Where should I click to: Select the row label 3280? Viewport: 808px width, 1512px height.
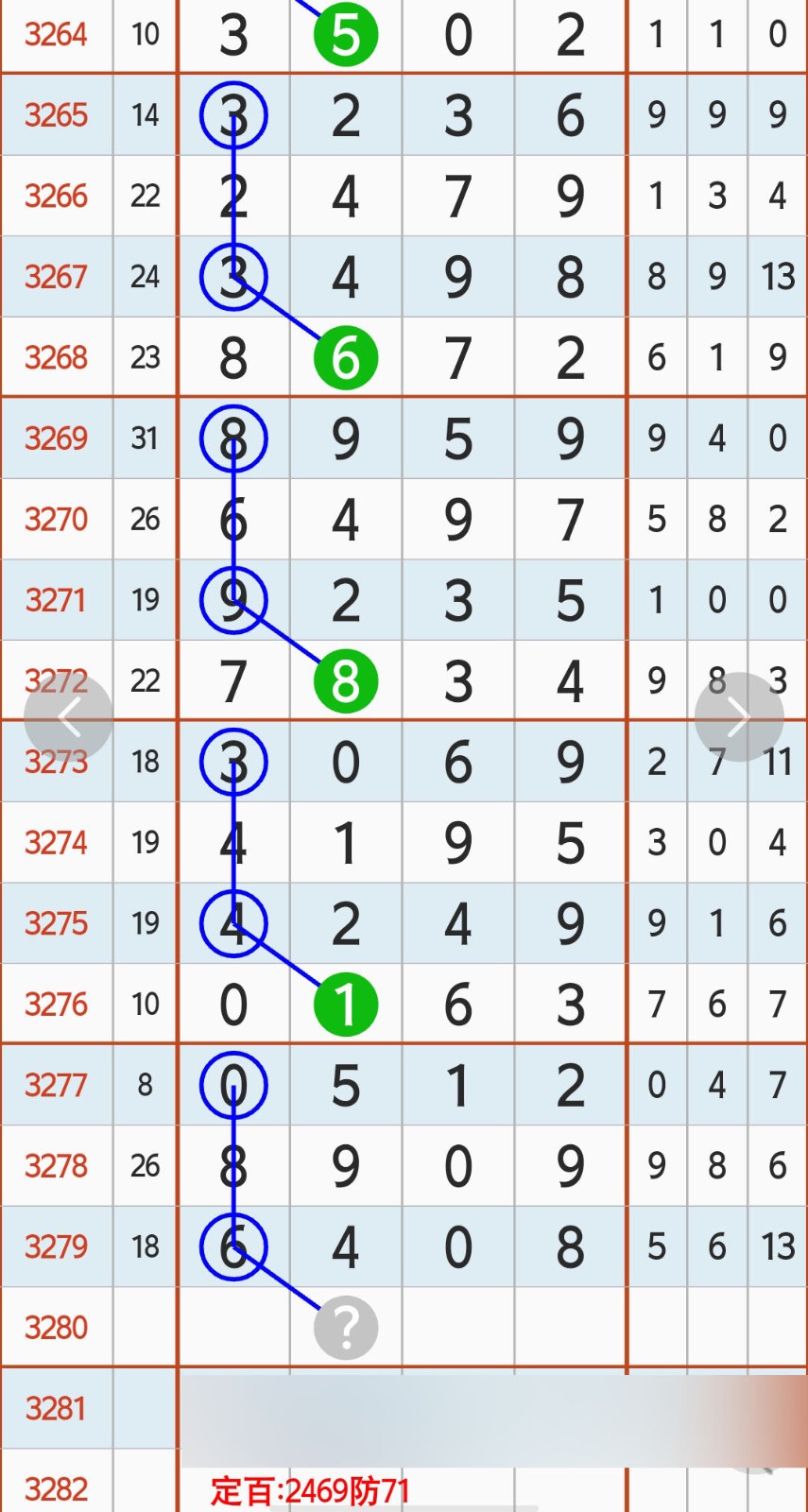point(57,1328)
